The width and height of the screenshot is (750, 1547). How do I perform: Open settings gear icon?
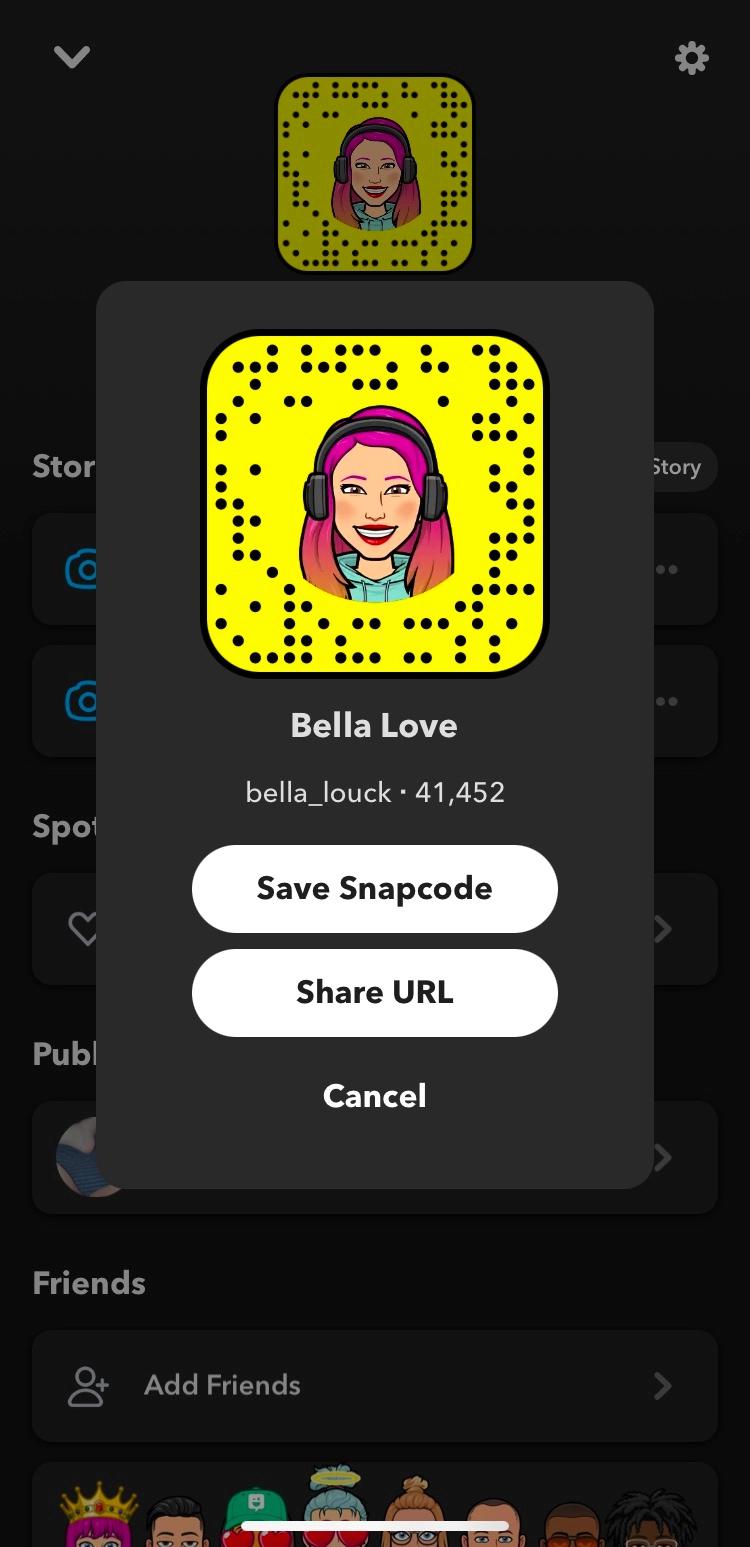[x=691, y=58]
